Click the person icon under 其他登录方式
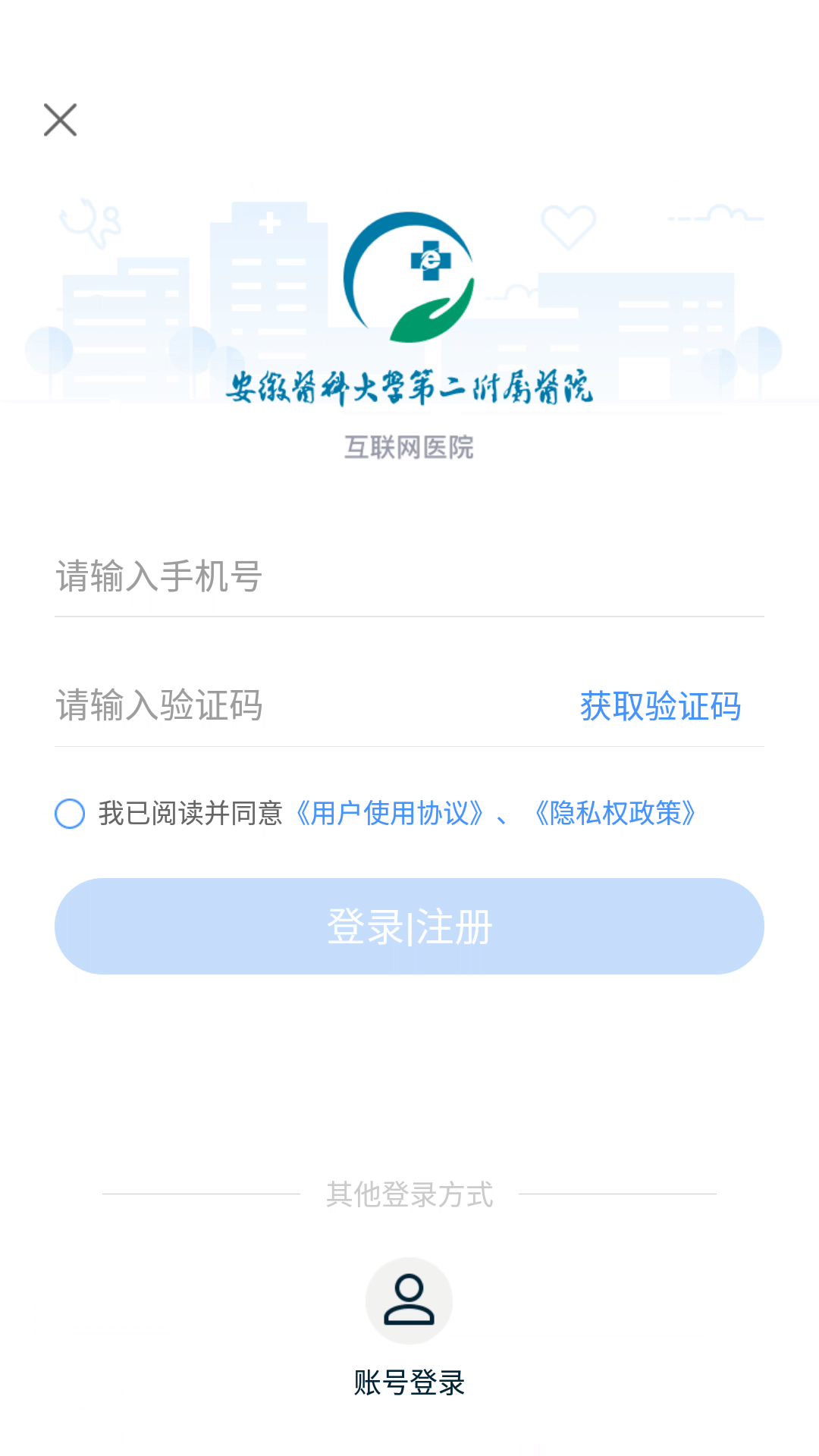819x1456 pixels. (409, 1301)
